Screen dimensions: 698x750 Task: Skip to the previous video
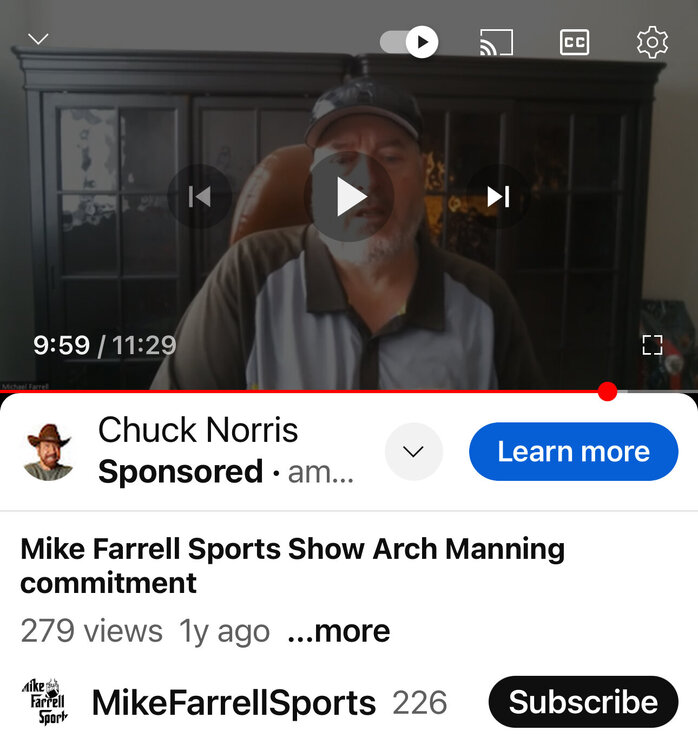199,197
